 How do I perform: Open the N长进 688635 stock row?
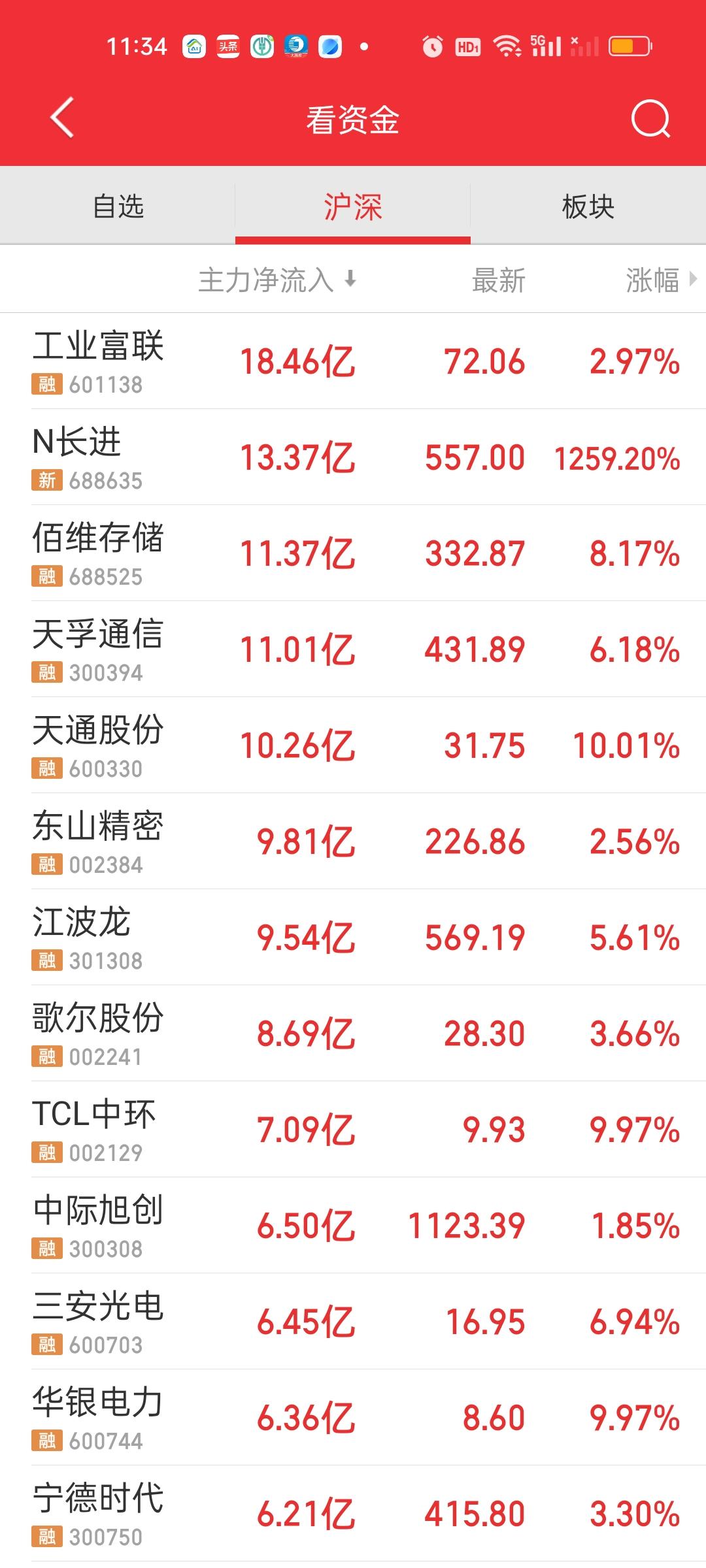[353, 457]
